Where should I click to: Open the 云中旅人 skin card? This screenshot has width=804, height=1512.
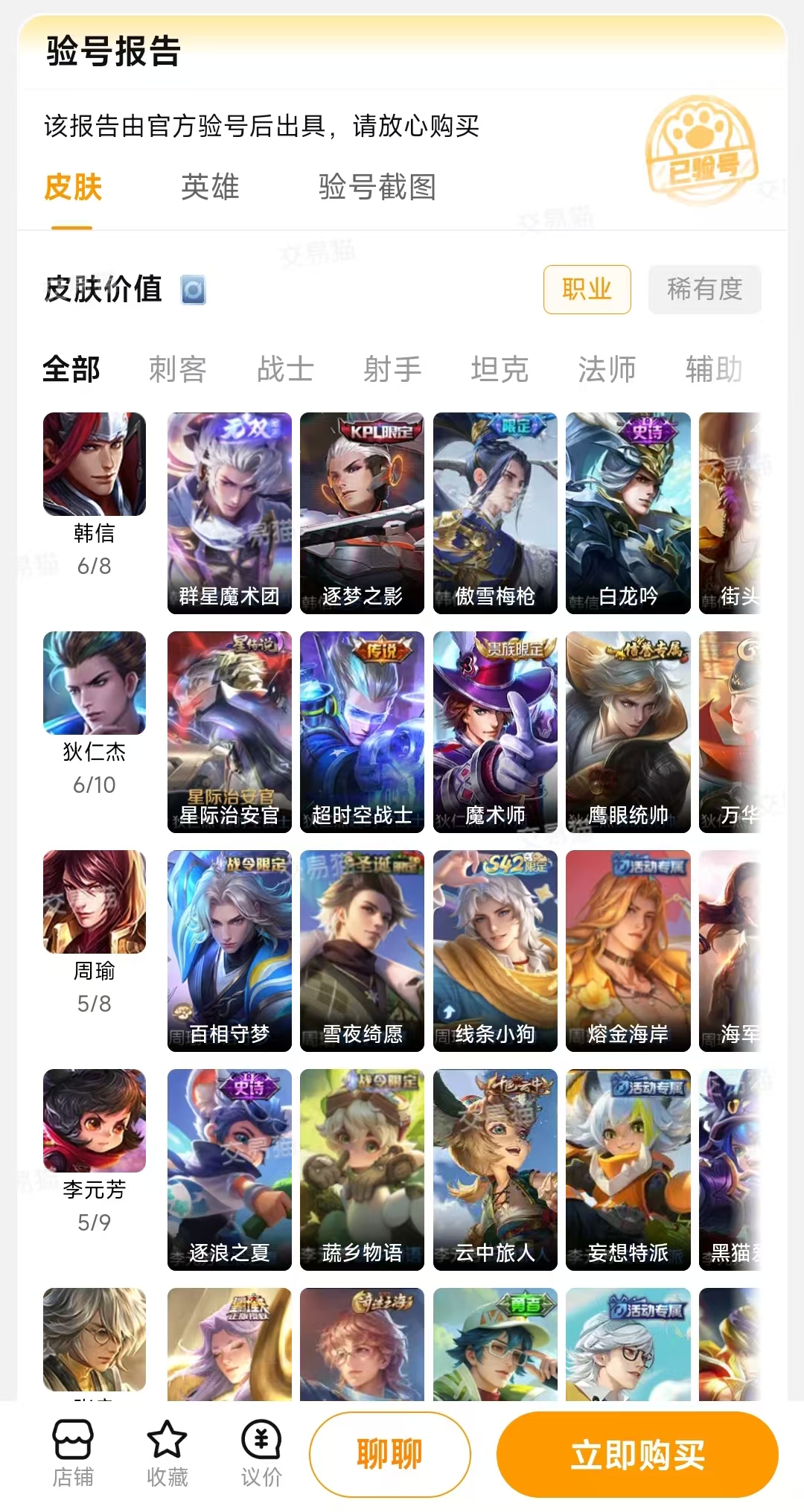click(x=495, y=1170)
